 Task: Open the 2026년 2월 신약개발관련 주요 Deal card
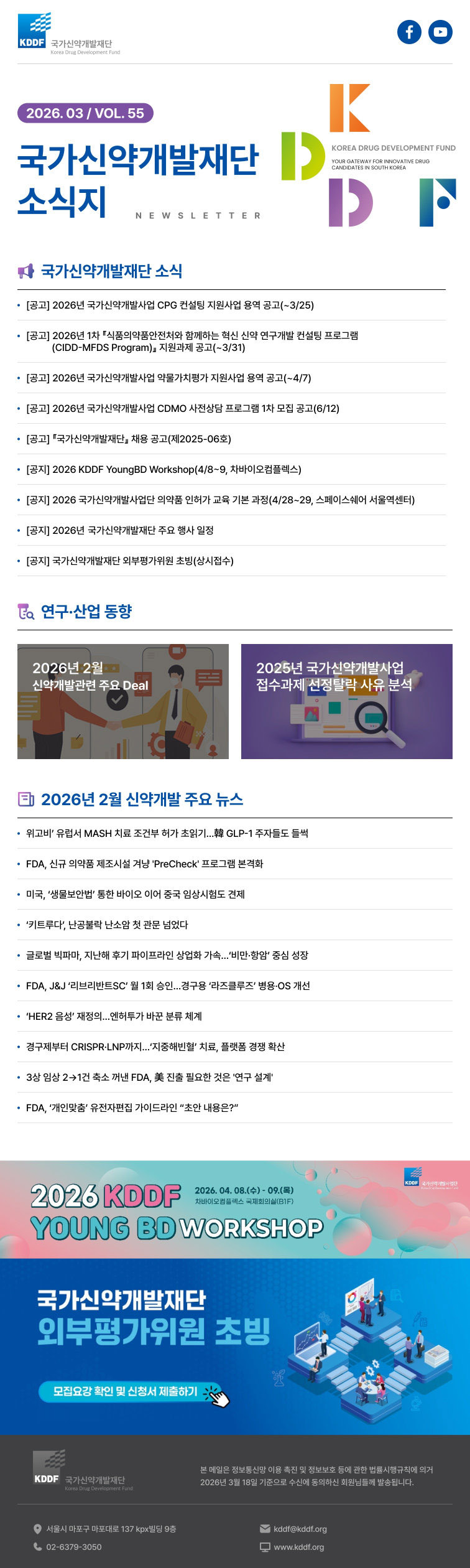[x=123, y=701]
